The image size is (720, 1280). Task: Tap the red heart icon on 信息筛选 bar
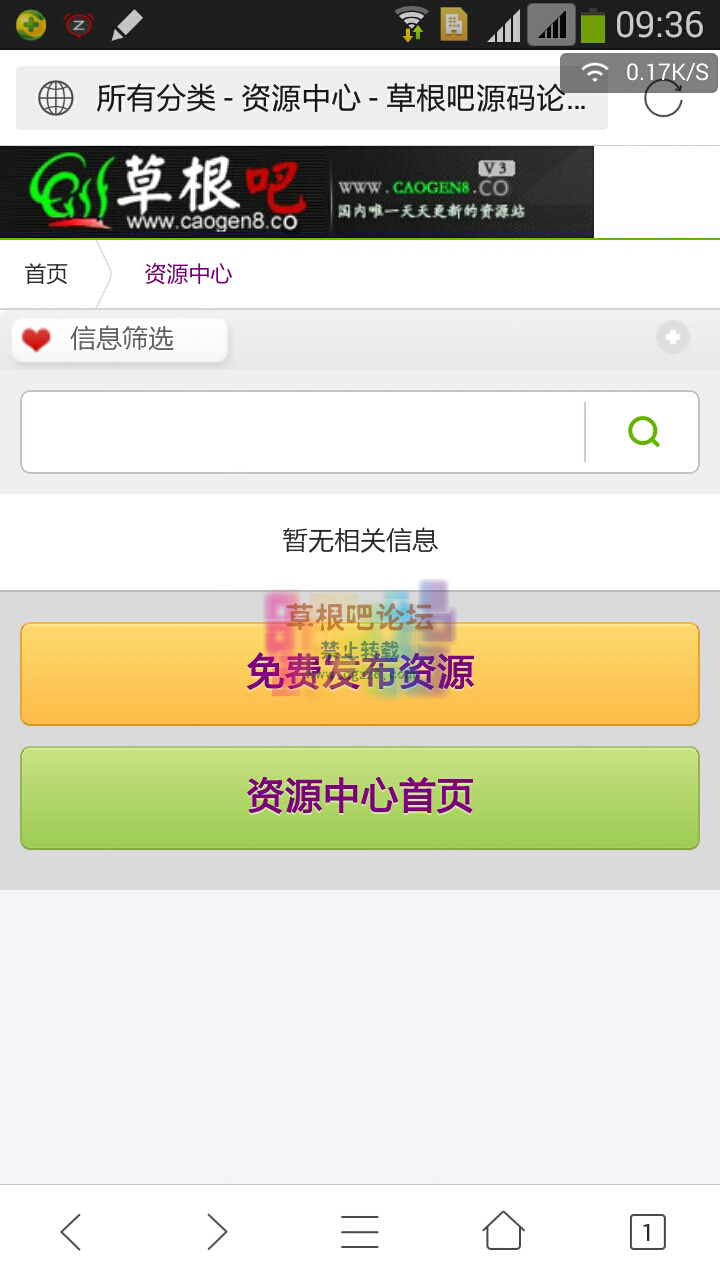(x=36, y=338)
